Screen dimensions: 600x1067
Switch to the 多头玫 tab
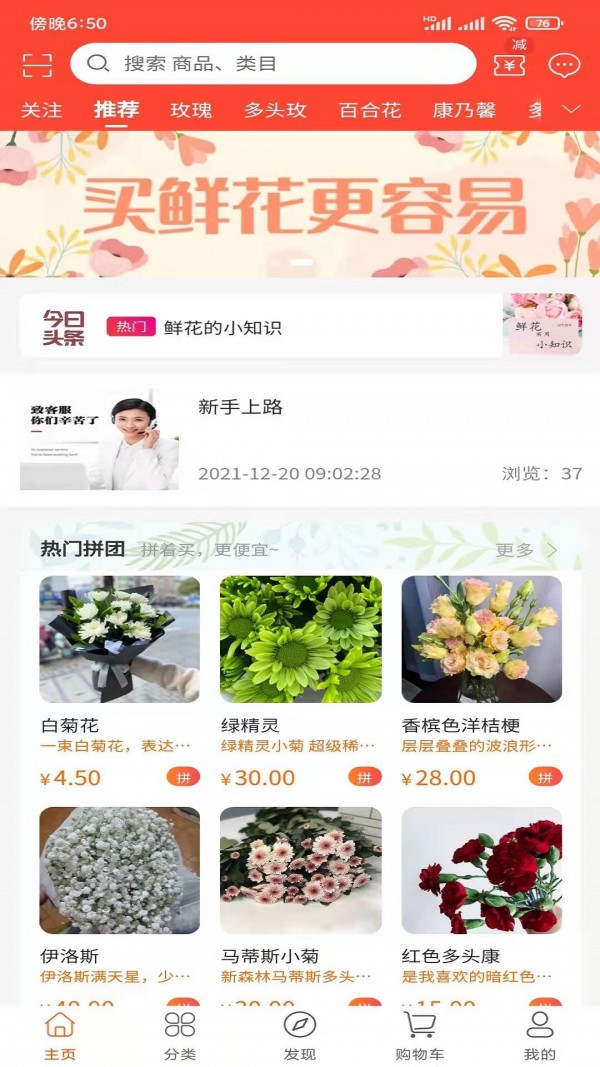275,110
